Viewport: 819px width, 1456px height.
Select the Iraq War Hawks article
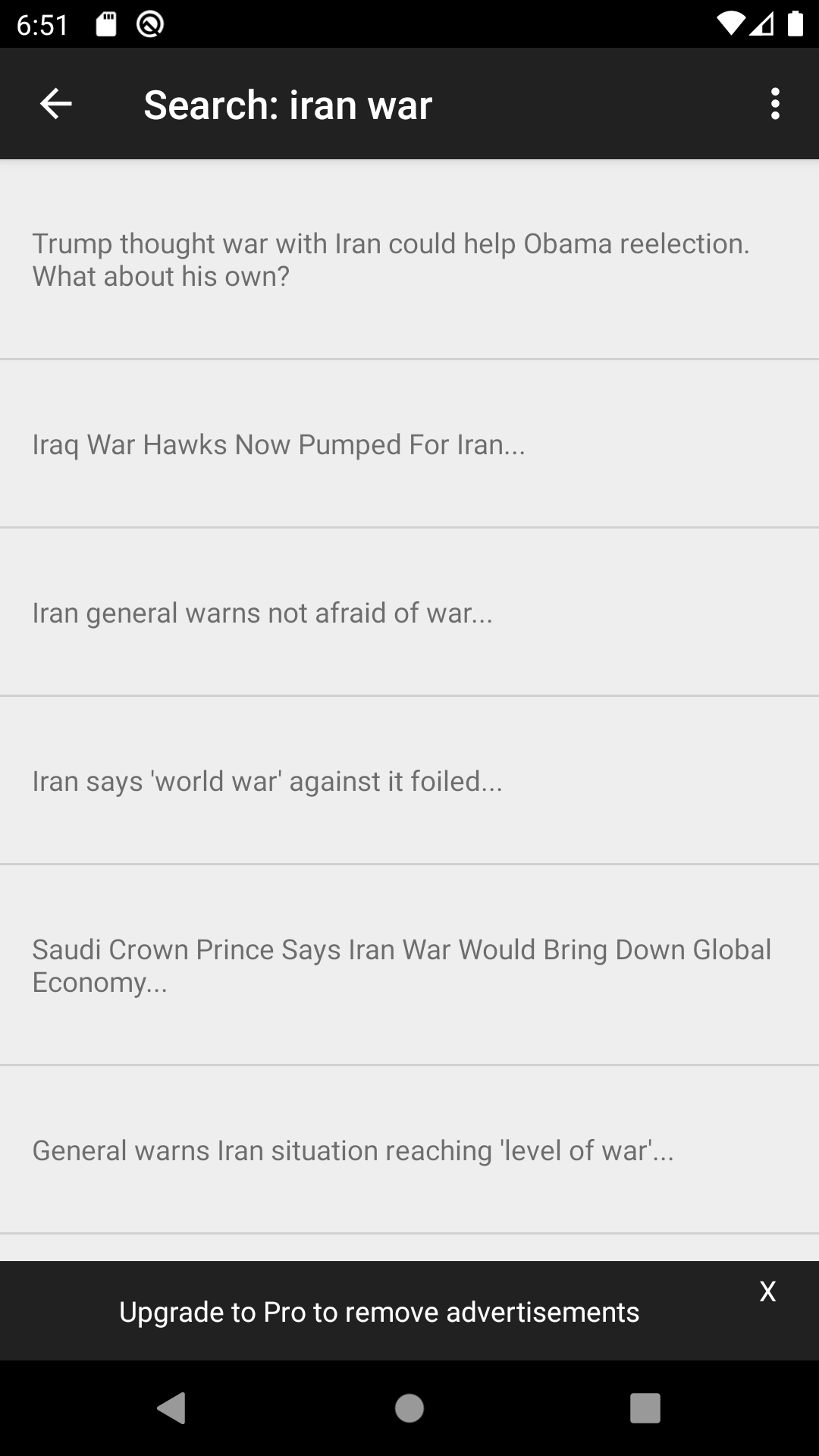[x=409, y=444]
